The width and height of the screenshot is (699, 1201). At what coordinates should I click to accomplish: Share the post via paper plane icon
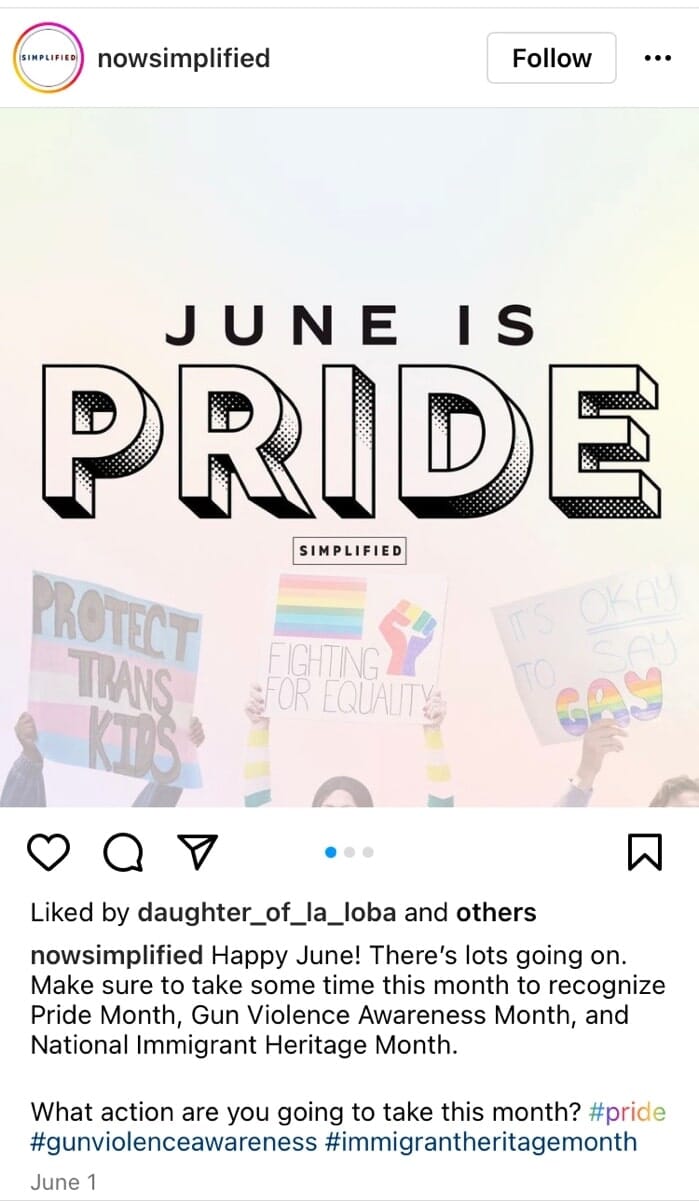(x=197, y=852)
